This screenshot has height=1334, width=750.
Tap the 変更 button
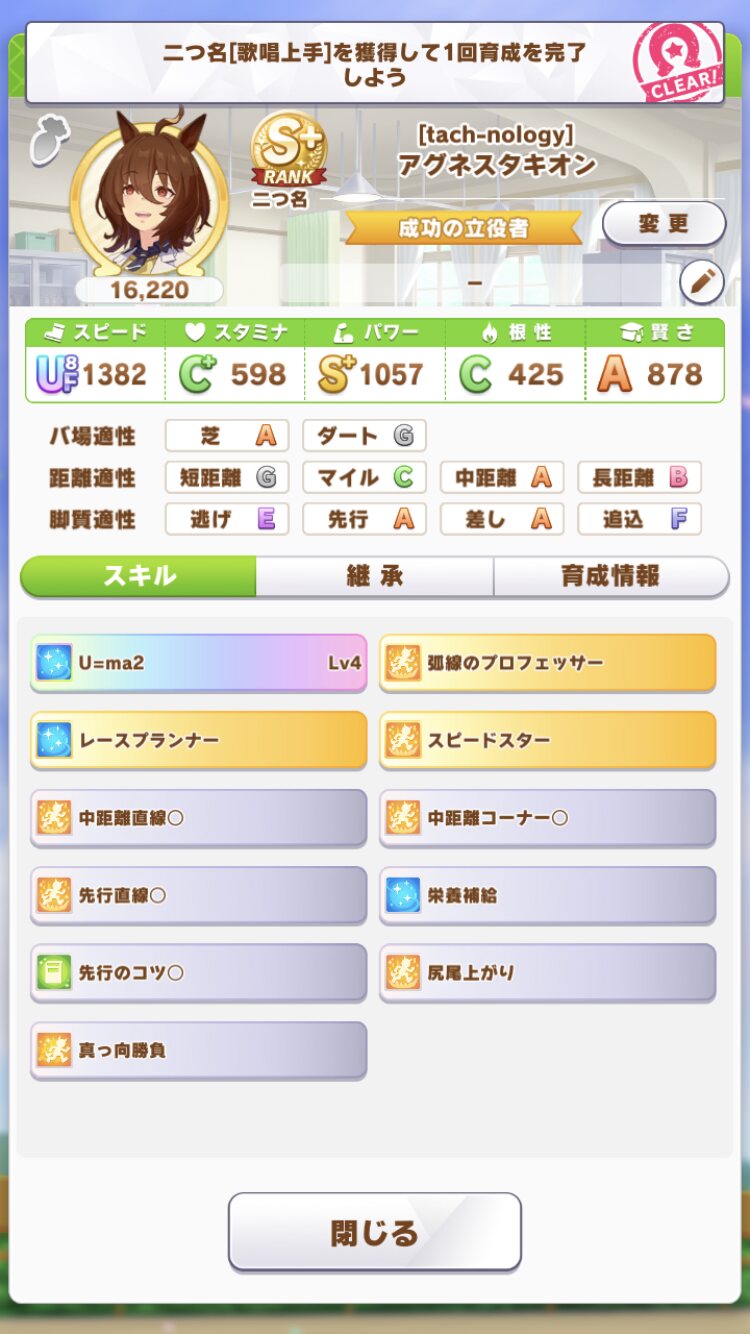663,223
